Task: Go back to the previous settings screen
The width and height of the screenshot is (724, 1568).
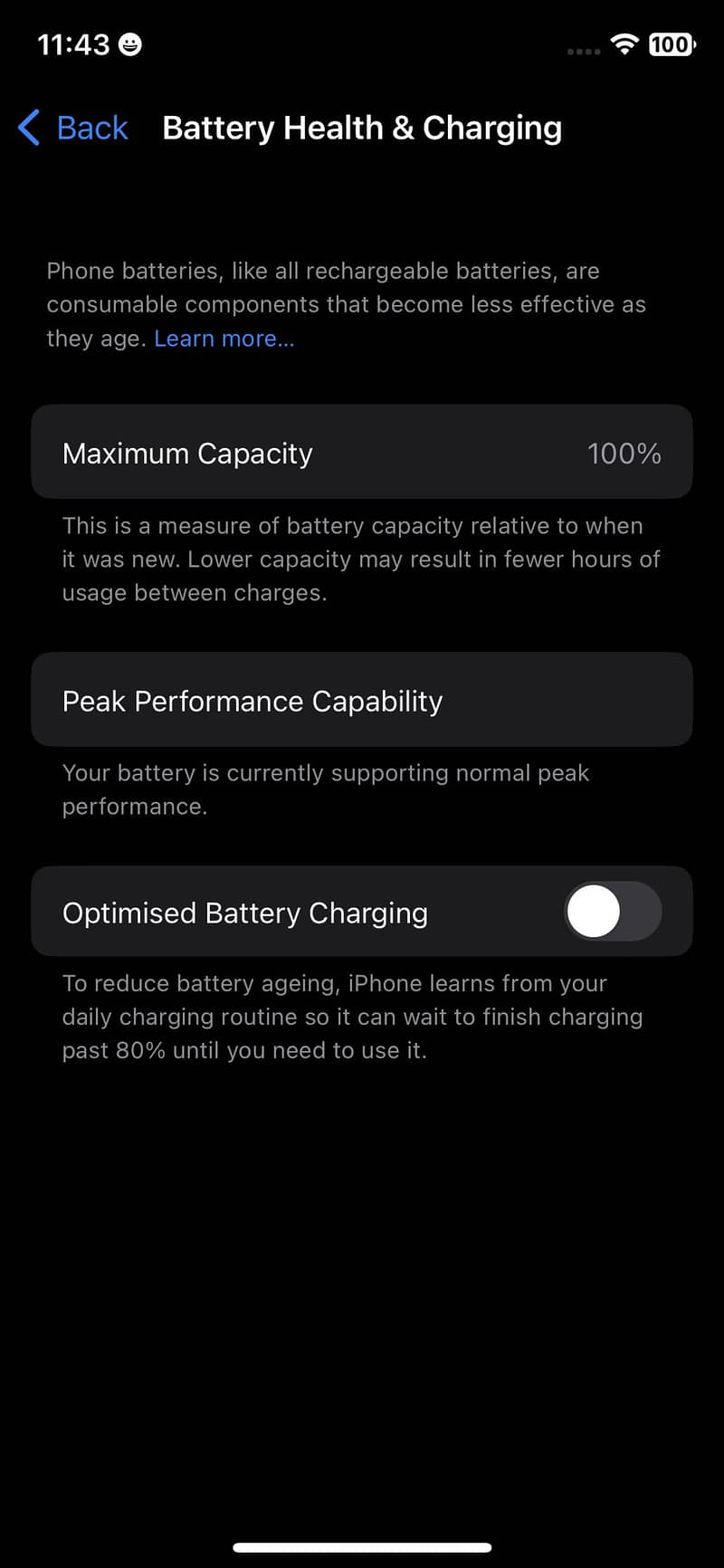Action: (x=72, y=128)
